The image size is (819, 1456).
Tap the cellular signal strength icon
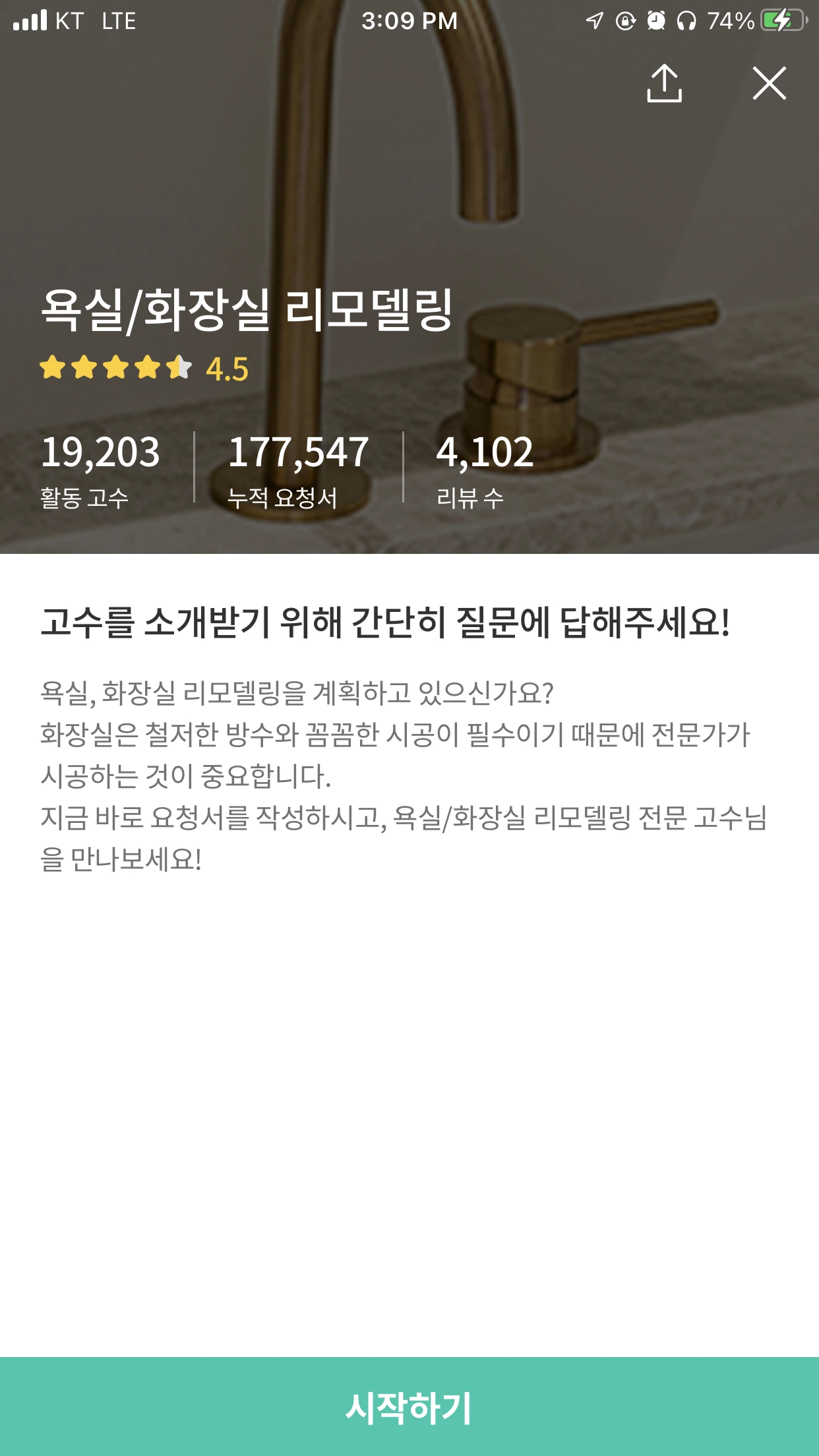tap(32, 20)
